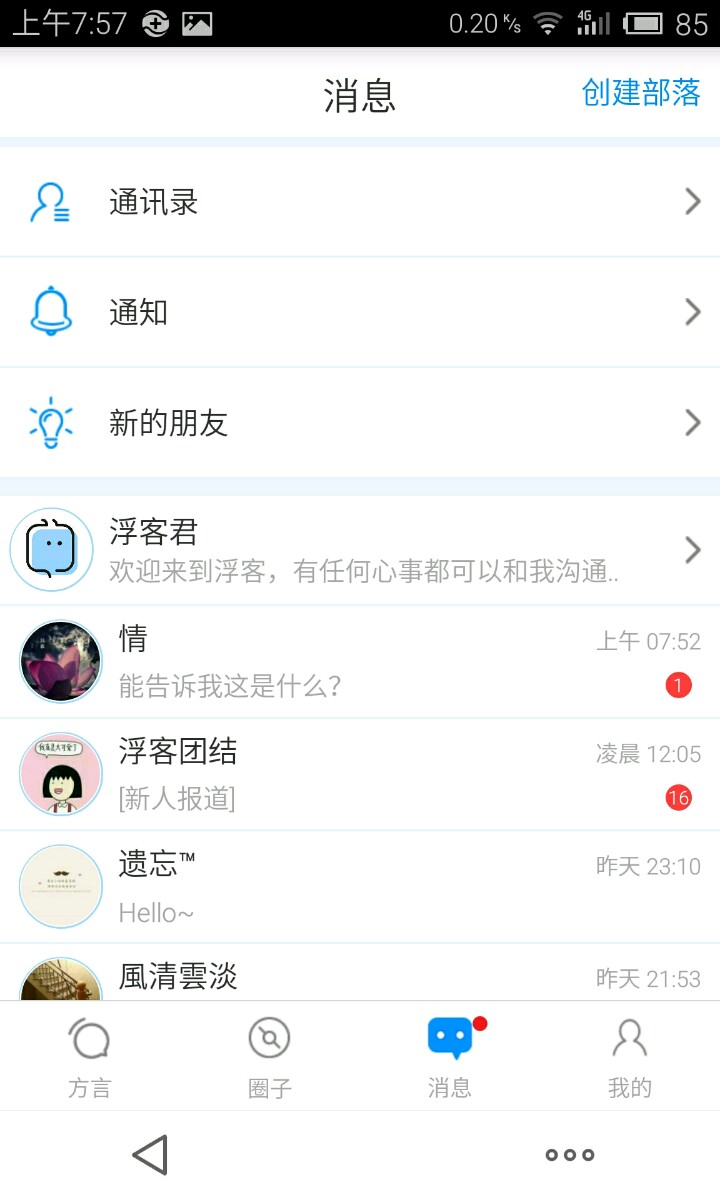Viewport: 720px width, 1200px height.
Task: Open the three-dot system menu button
Action: (570, 1155)
